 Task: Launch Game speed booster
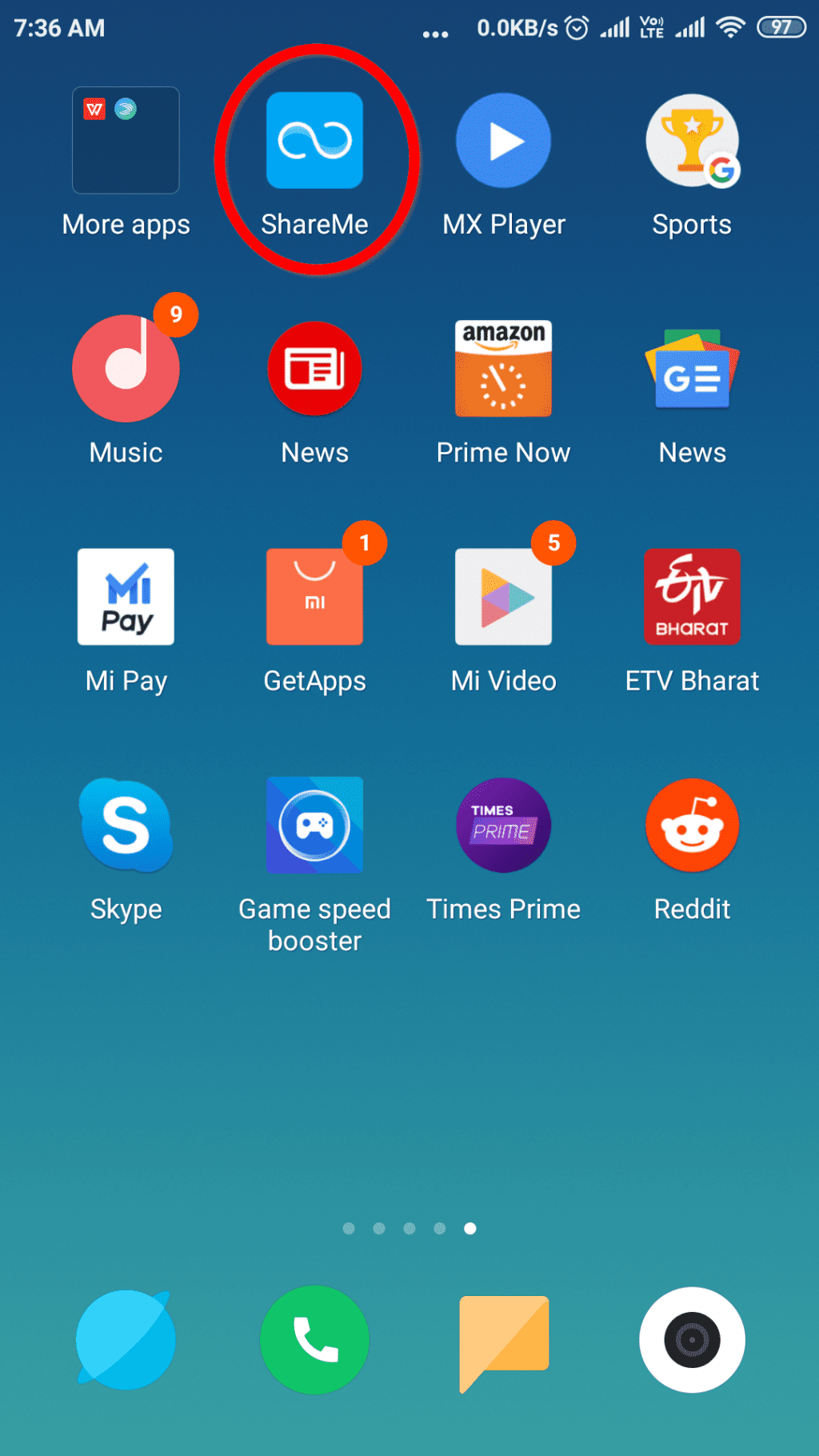tap(314, 825)
